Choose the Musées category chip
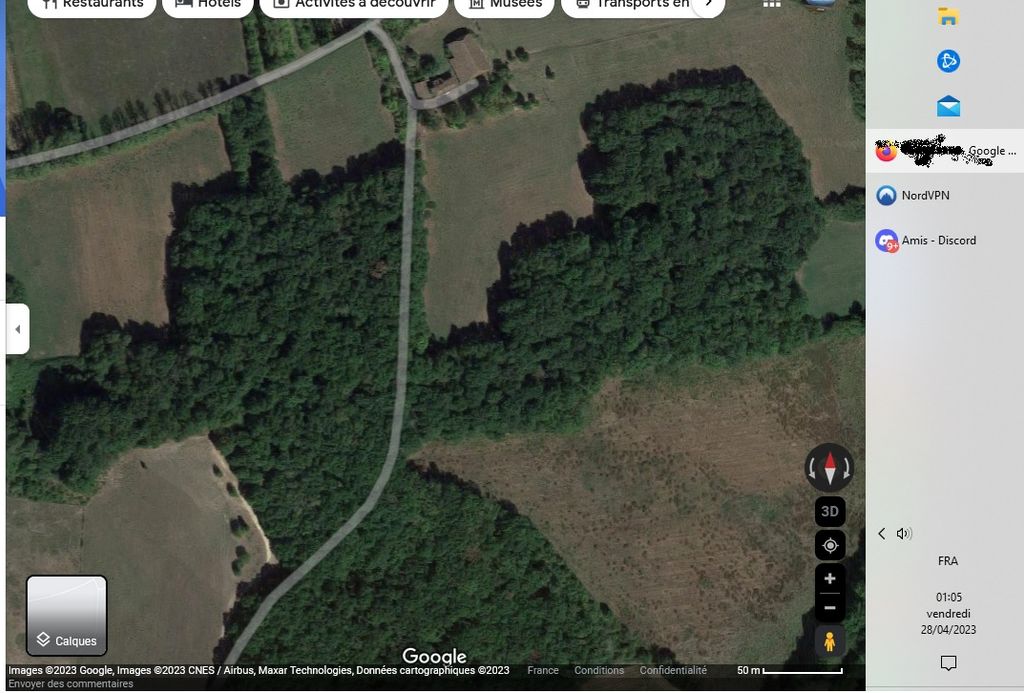The width and height of the screenshot is (1024, 693). pyautogui.click(x=505, y=5)
